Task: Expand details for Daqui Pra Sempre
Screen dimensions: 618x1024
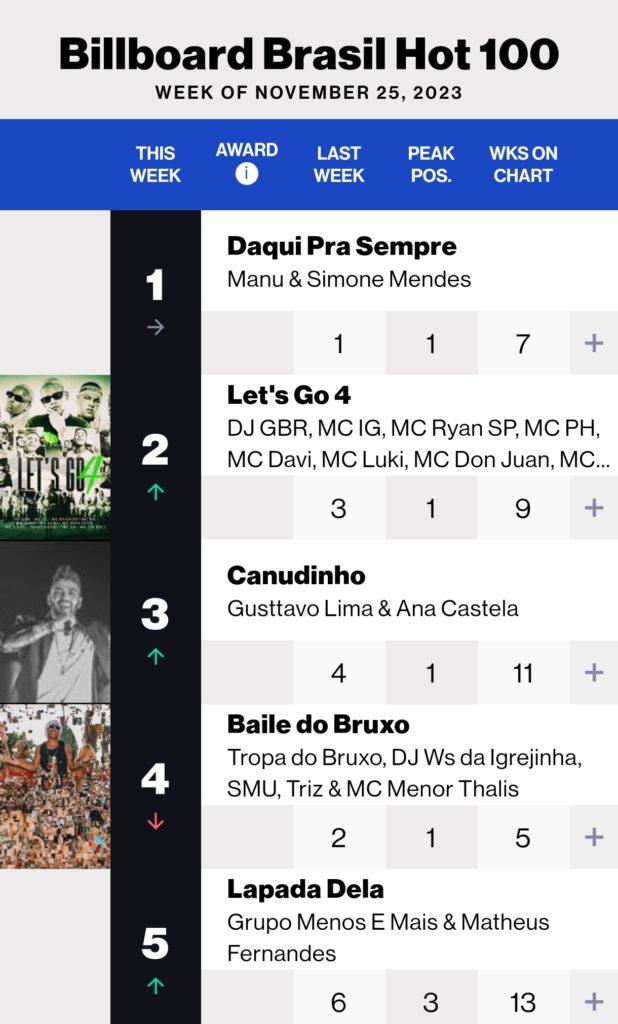Action: 594,344
